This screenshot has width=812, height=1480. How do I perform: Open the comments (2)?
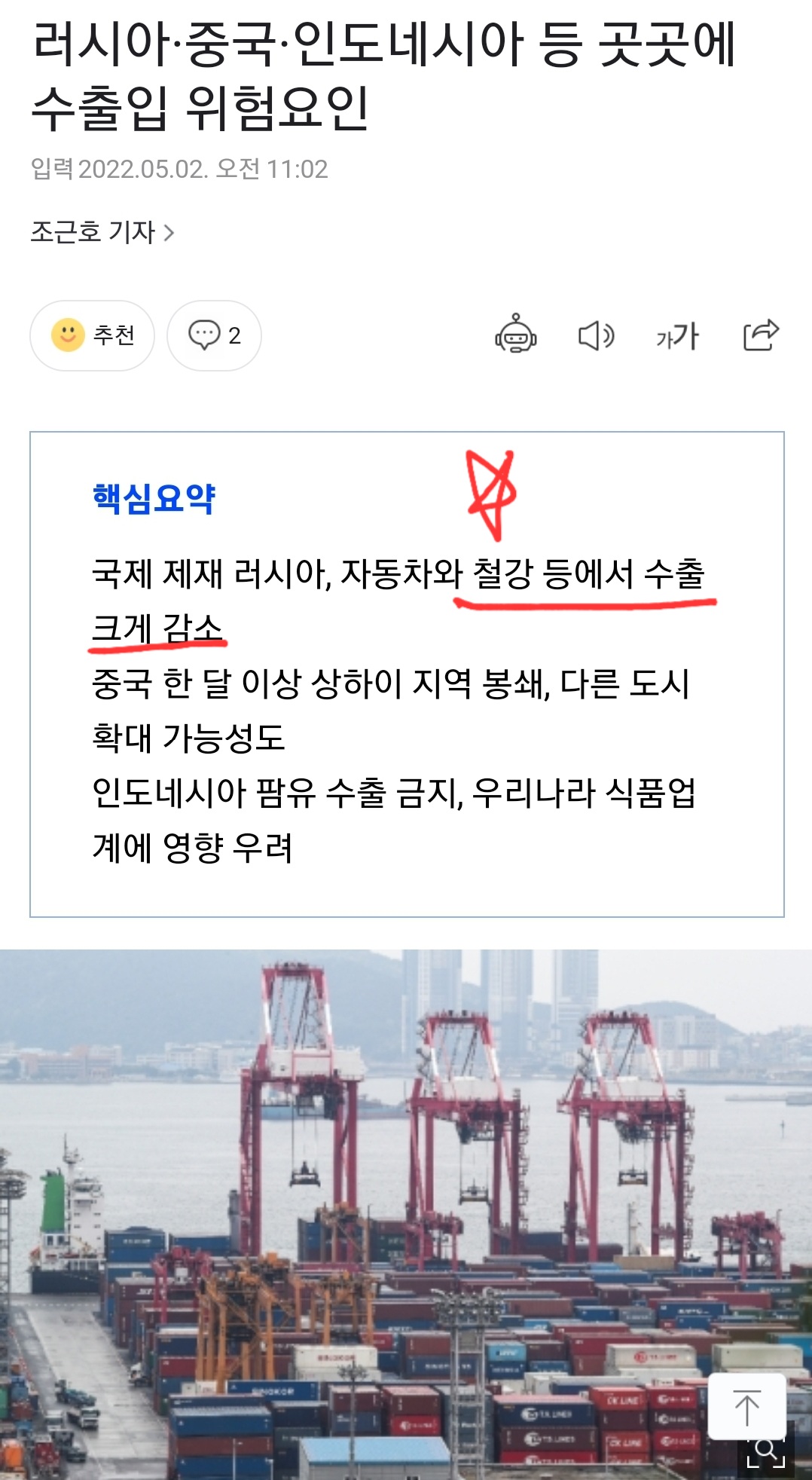coord(214,335)
